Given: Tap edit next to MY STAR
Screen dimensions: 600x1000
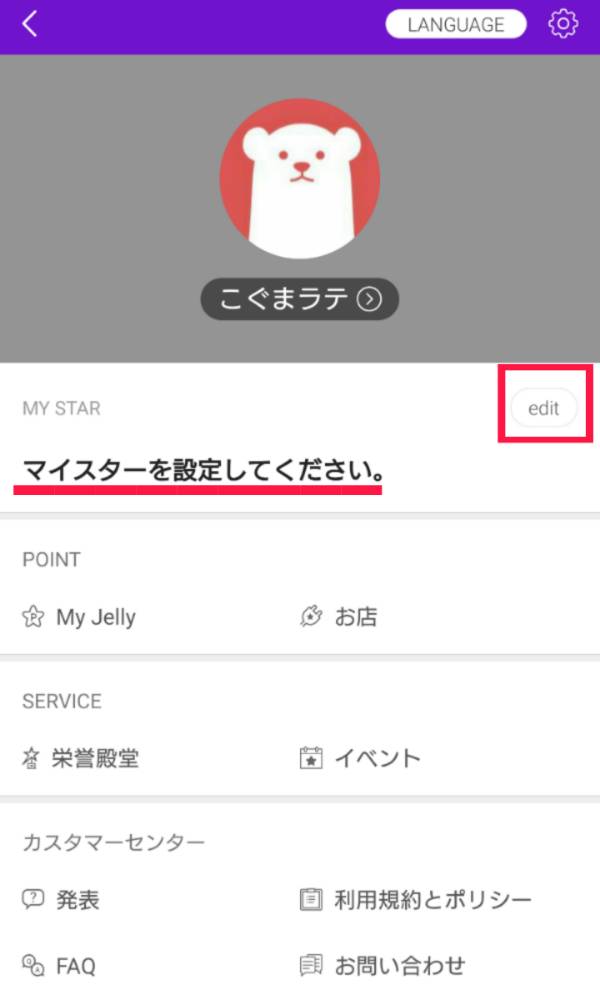Looking at the screenshot, I should (544, 408).
